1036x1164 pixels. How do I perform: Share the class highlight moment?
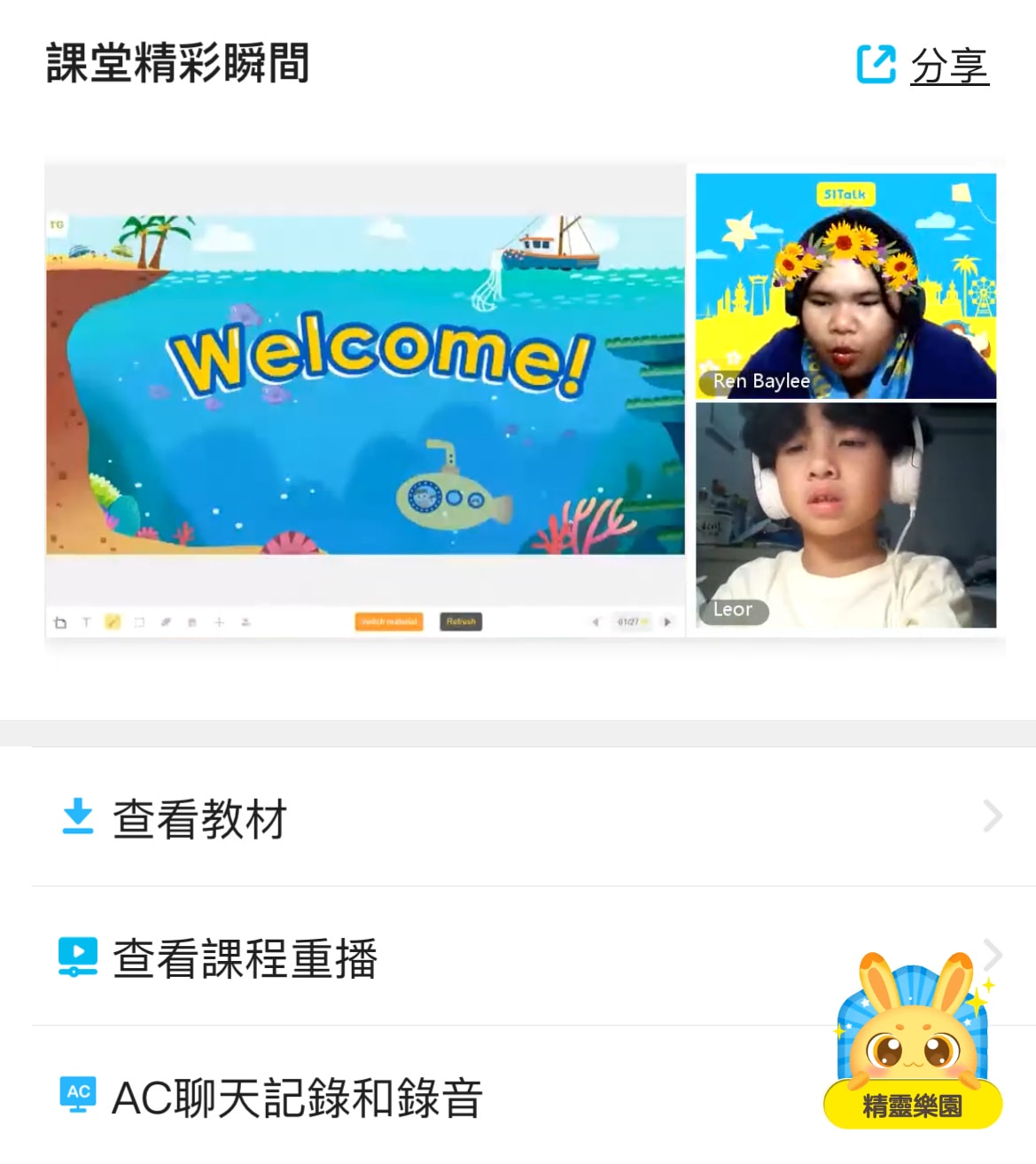tap(923, 65)
